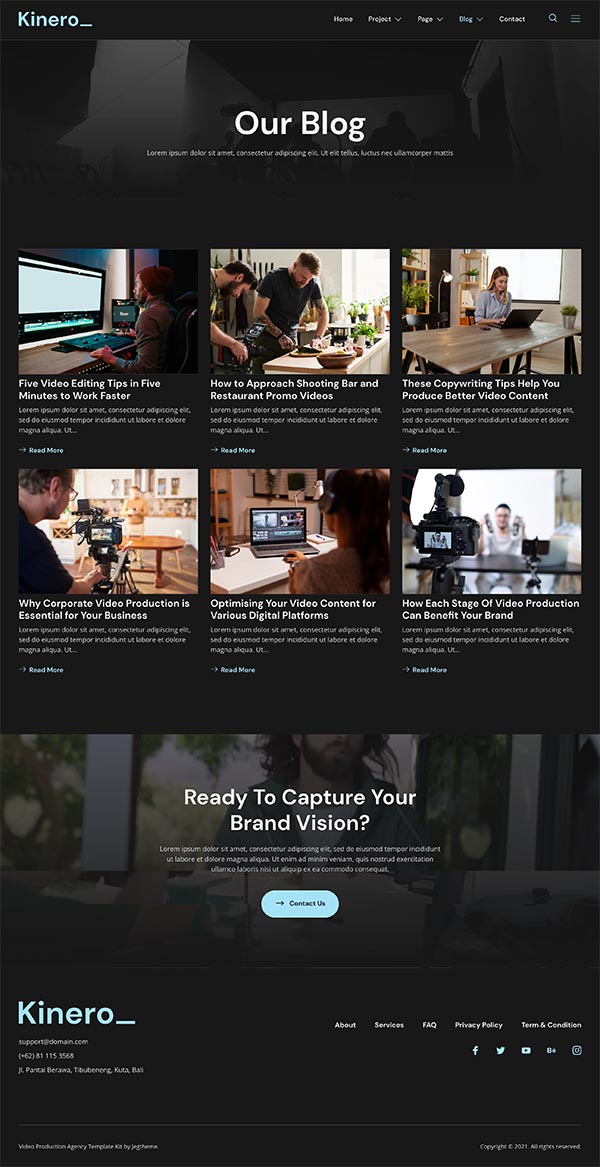Viewport: 600px width, 1167px height.
Task: Open the post on how each production stage benefits your brand
Action: 490,609
